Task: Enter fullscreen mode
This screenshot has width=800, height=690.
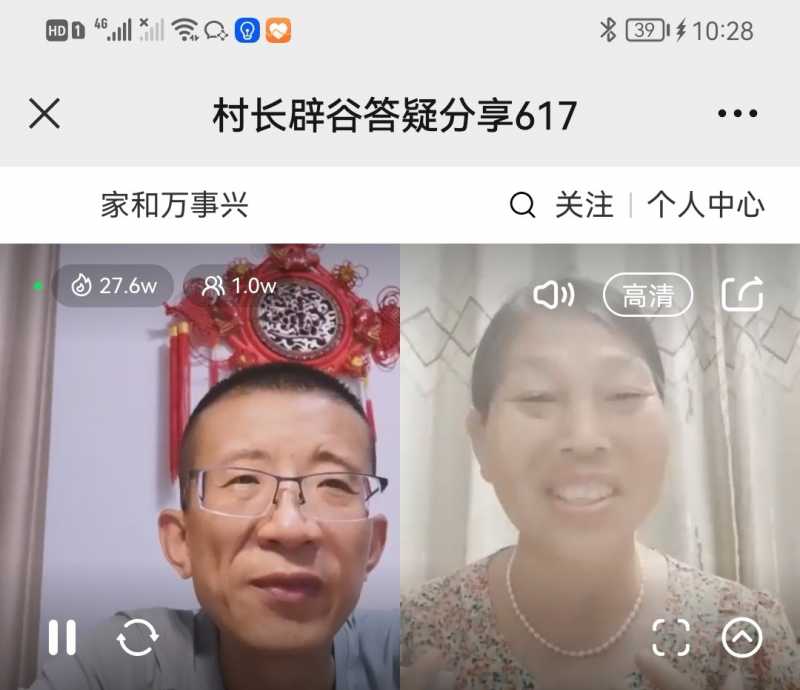Action: pos(671,638)
